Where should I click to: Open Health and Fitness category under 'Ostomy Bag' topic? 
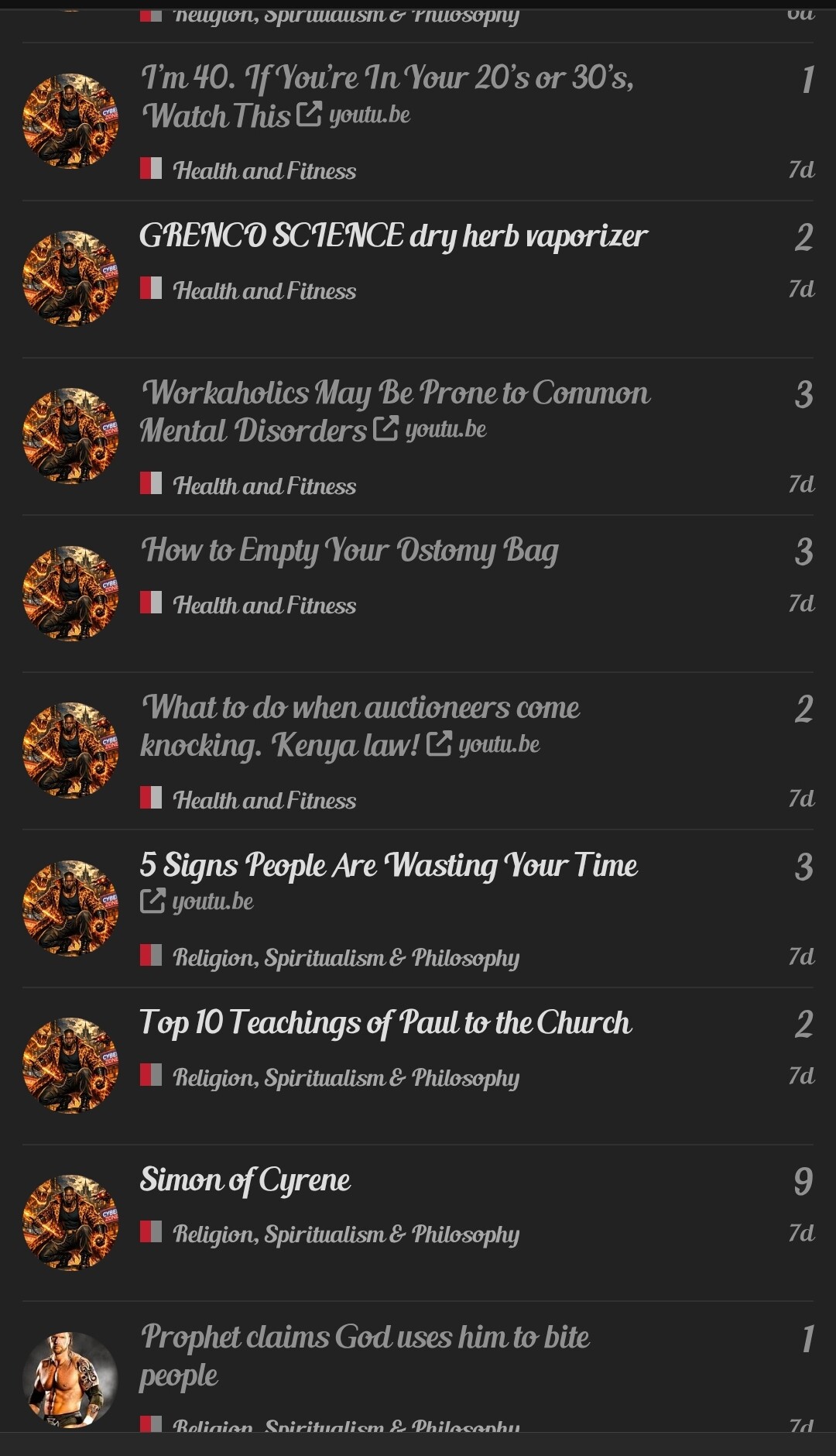pos(263,606)
